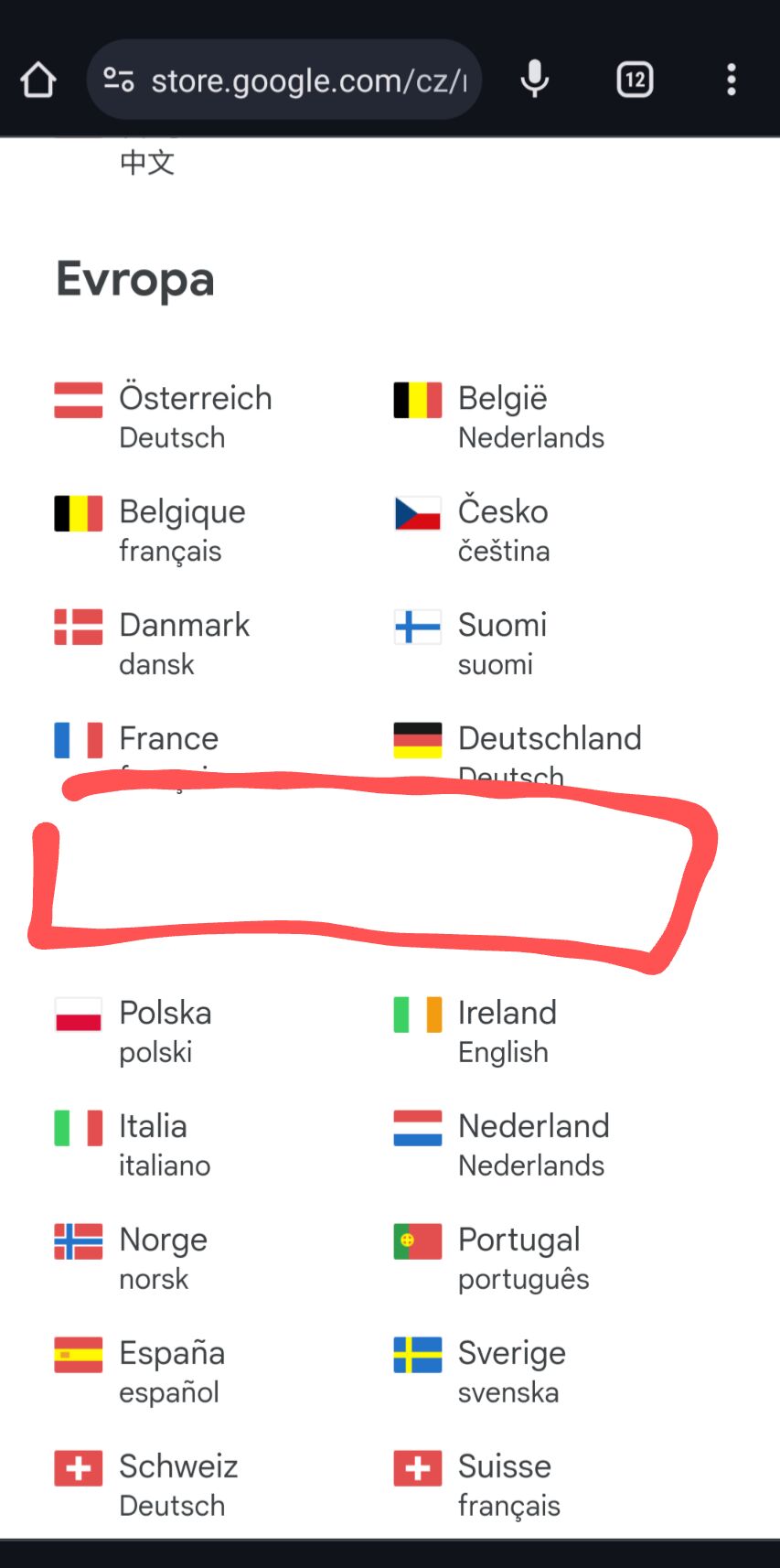Viewport: 780px width, 1568px height.
Task: Open the tab switcher showing 12 tabs
Action: [x=635, y=80]
